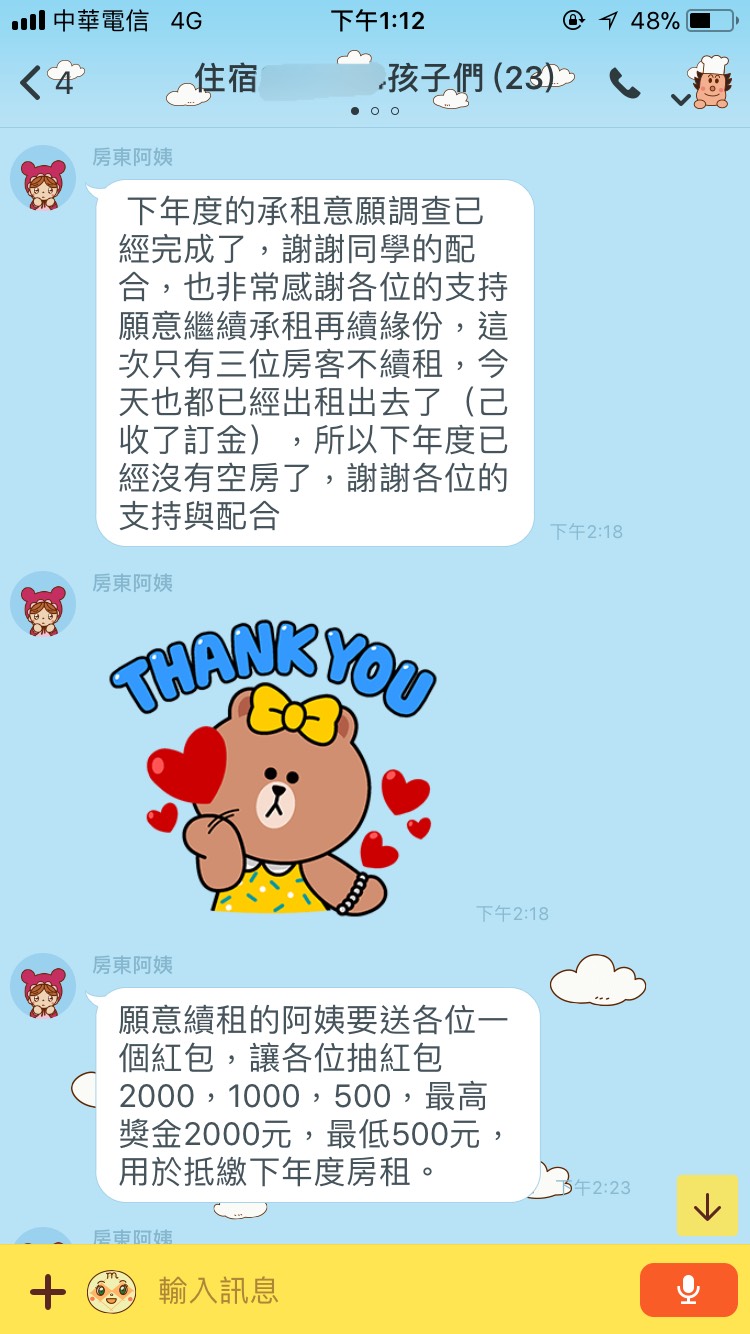Jump to the latest message with down arrow
This screenshot has height=1334, width=750.
[x=707, y=1206]
